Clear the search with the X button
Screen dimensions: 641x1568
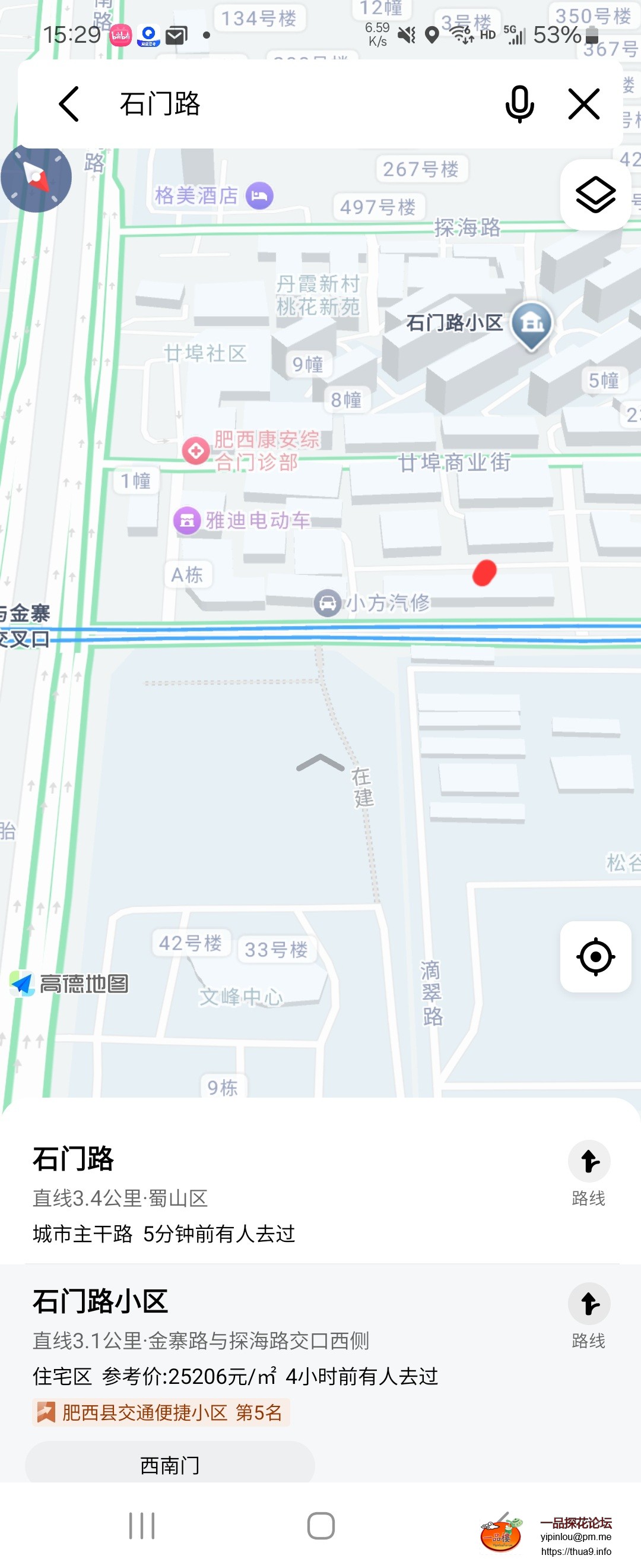[583, 103]
